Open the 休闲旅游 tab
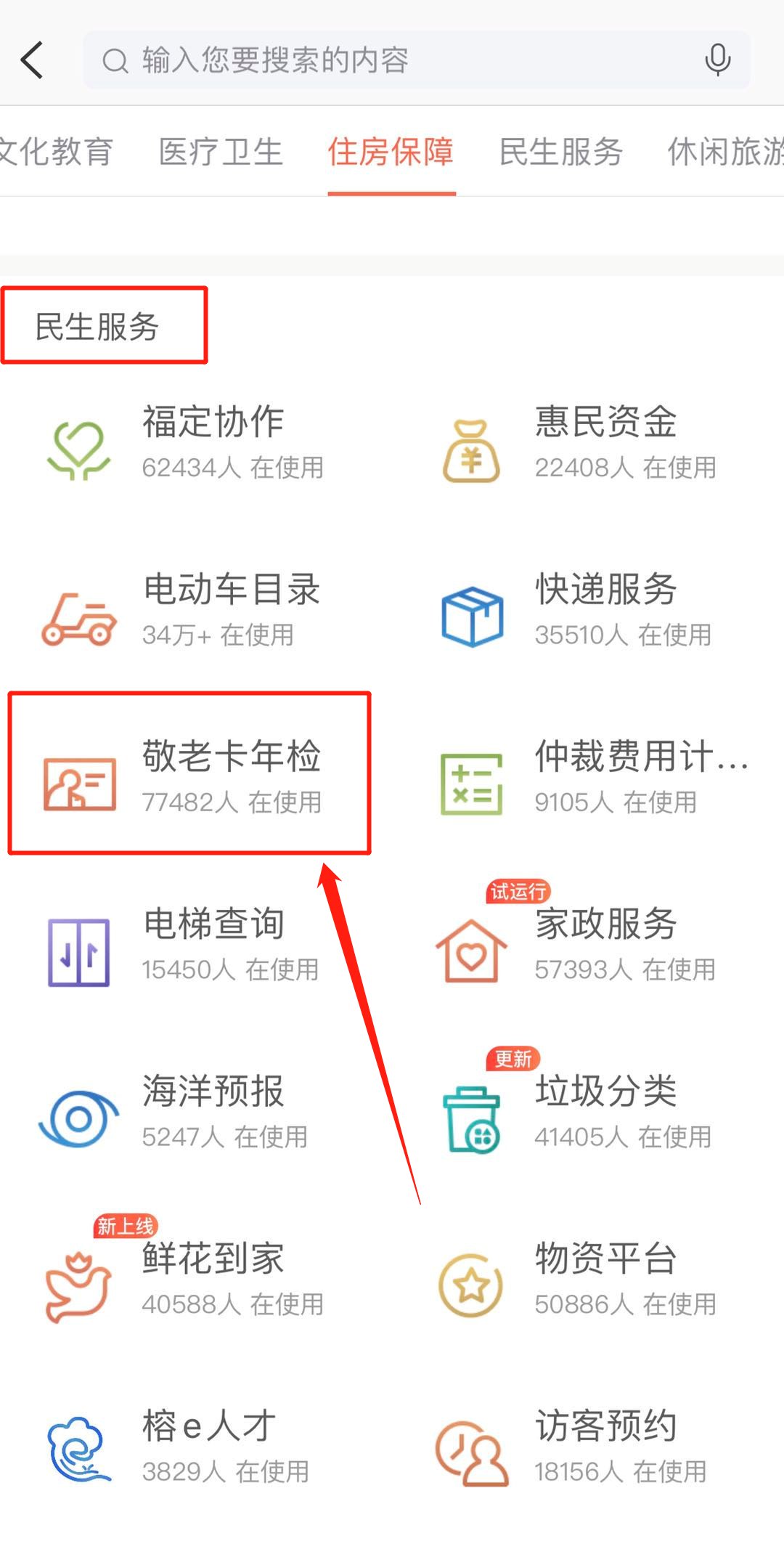The height and width of the screenshot is (1541, 784). point(724,152)
